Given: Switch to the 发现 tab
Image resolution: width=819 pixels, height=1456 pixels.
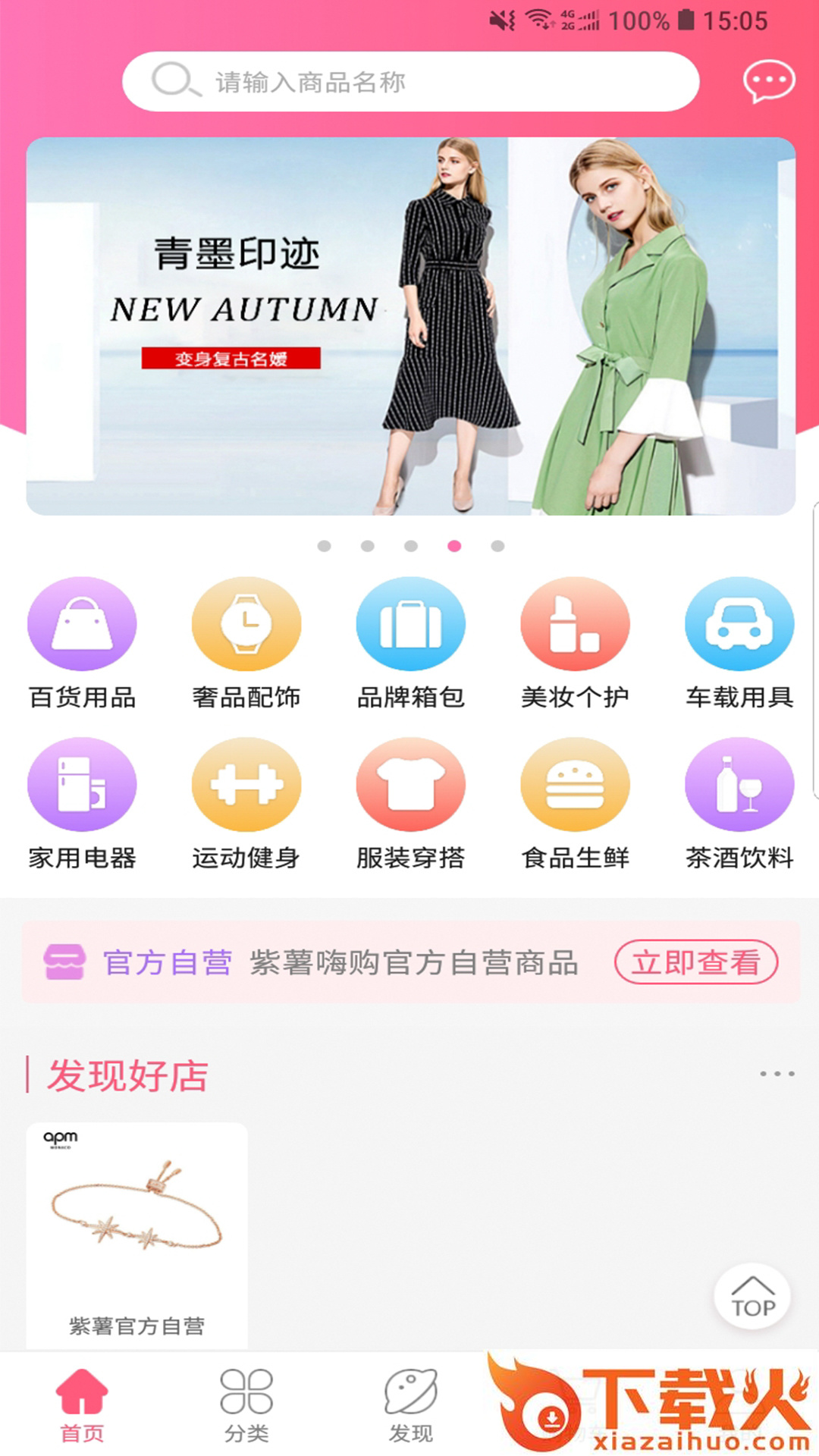Looking at the screenshot, I should point(410,1410).
